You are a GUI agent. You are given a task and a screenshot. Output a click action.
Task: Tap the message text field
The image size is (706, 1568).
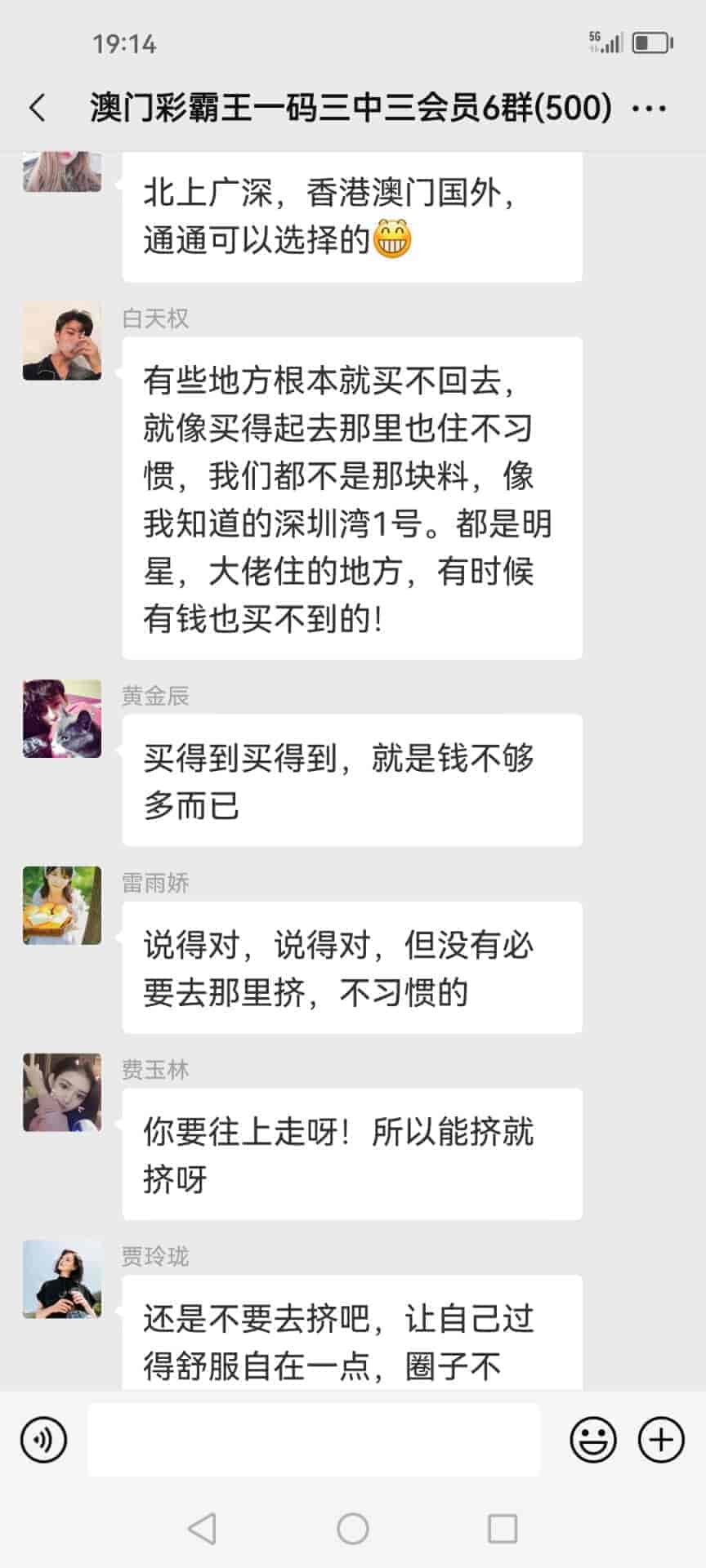314,1440
